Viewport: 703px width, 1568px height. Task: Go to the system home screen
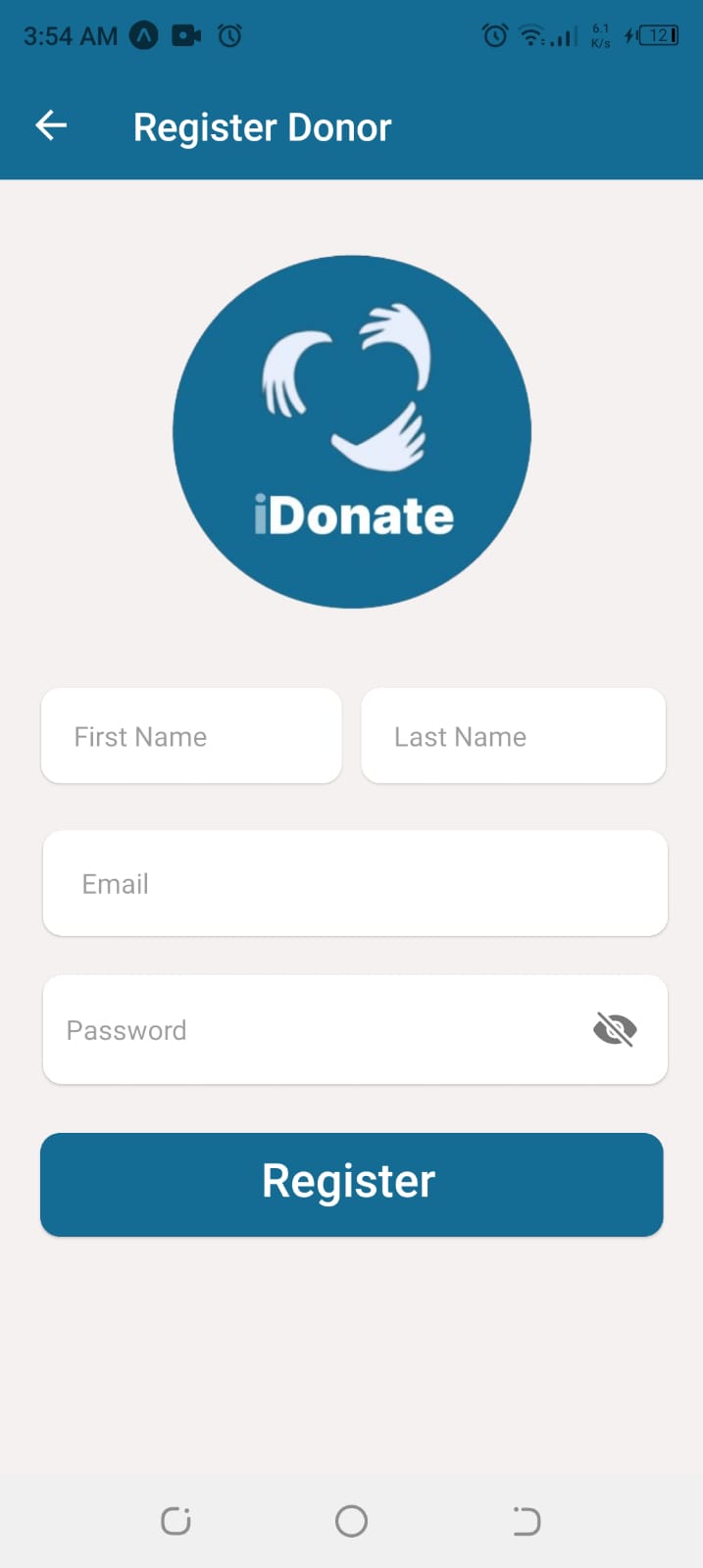point(351,1521)
